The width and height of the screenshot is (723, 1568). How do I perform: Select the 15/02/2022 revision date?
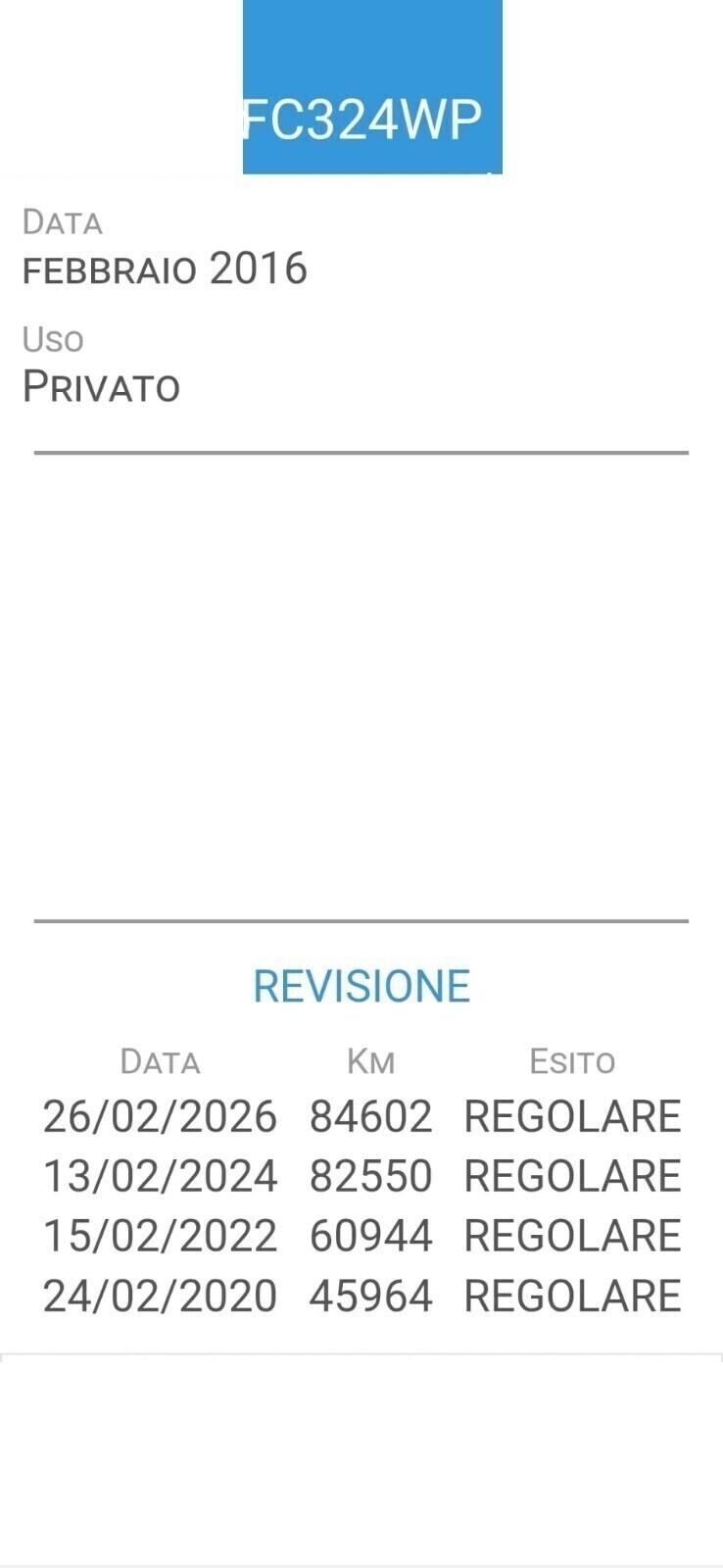point(160,1234)
